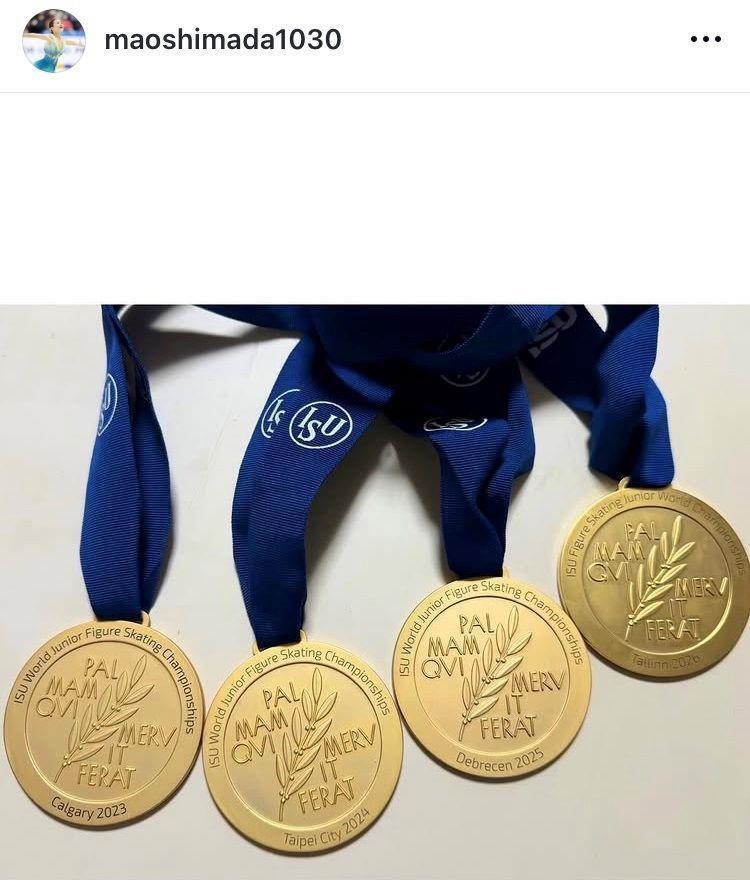
Task: Open maoshimada1030's profile picture
Action: click(53, 41)
